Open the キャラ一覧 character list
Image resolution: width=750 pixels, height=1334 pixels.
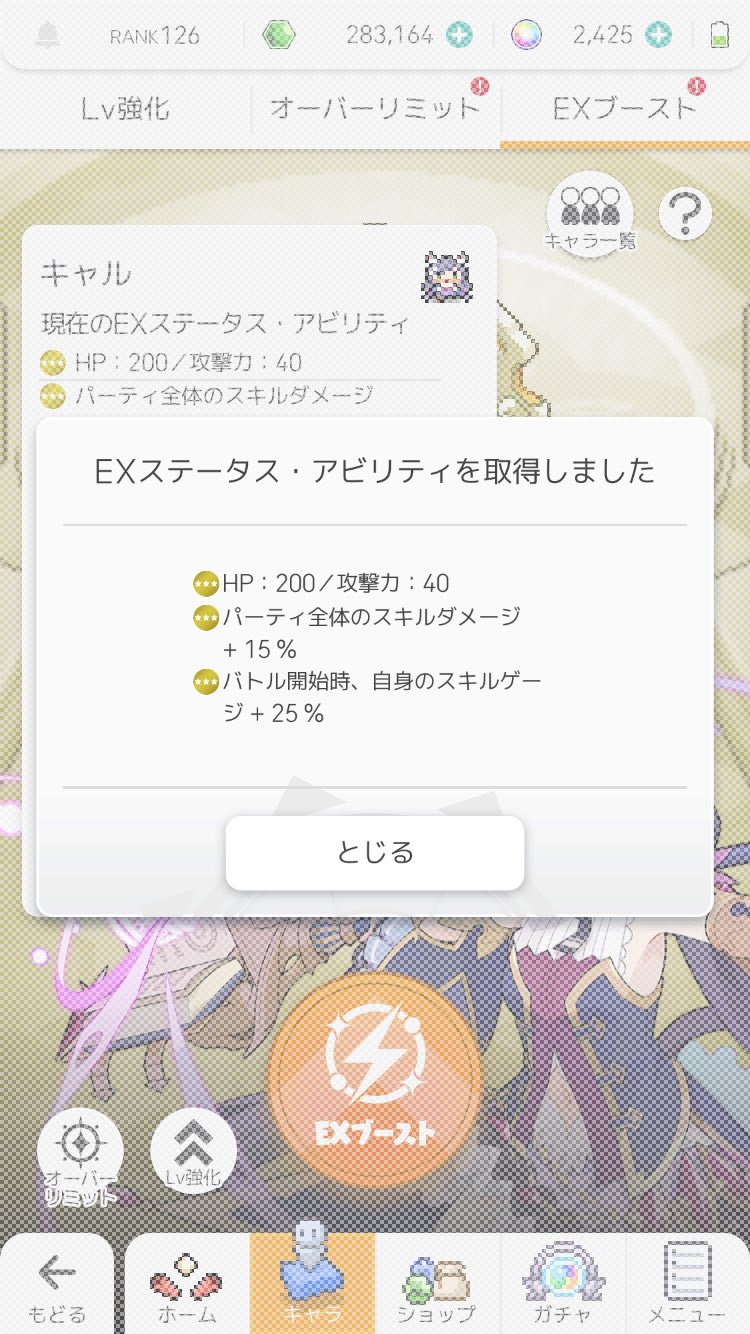tap(590, 214)
